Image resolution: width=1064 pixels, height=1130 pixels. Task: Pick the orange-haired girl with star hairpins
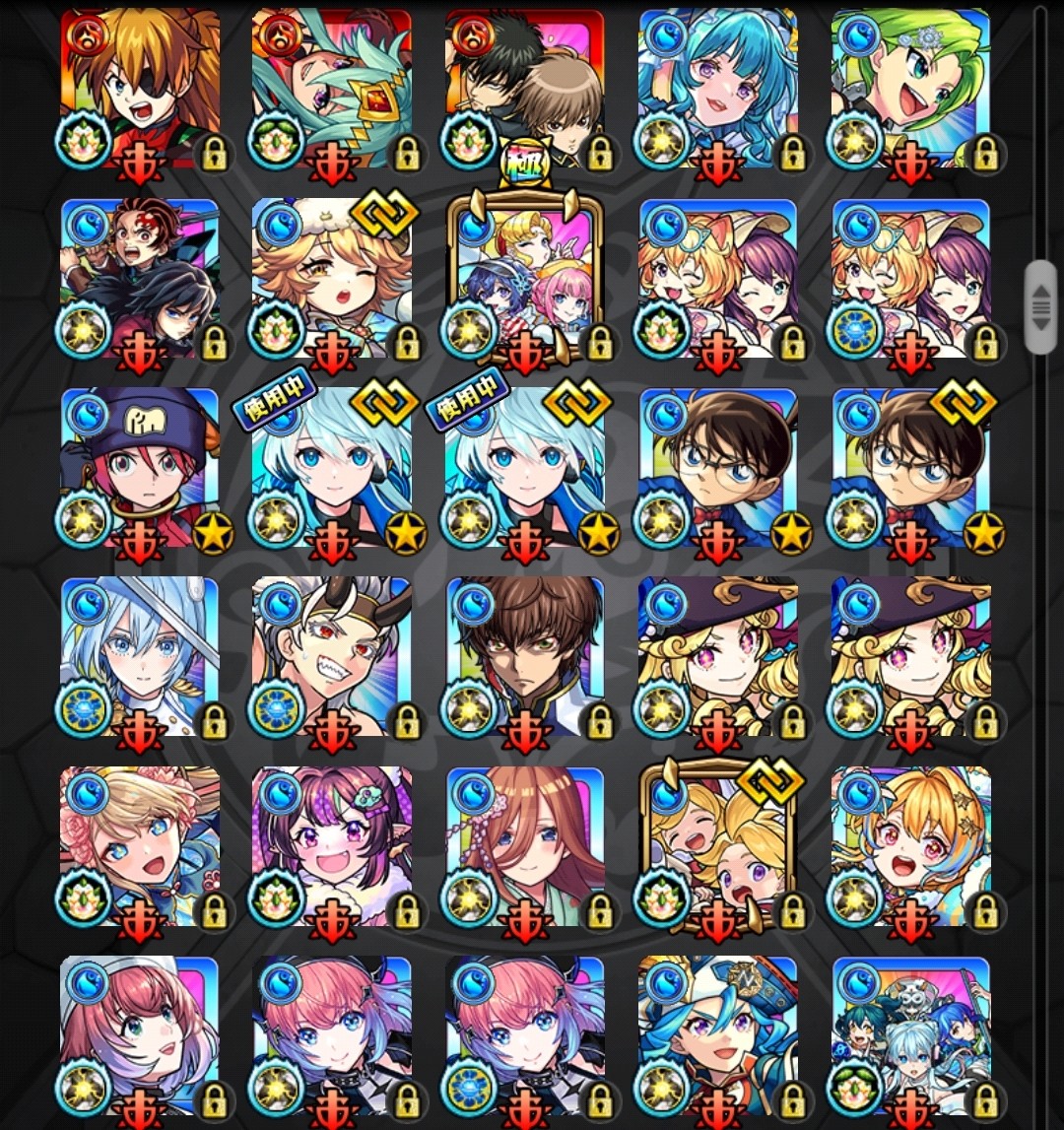click(909, 845)
